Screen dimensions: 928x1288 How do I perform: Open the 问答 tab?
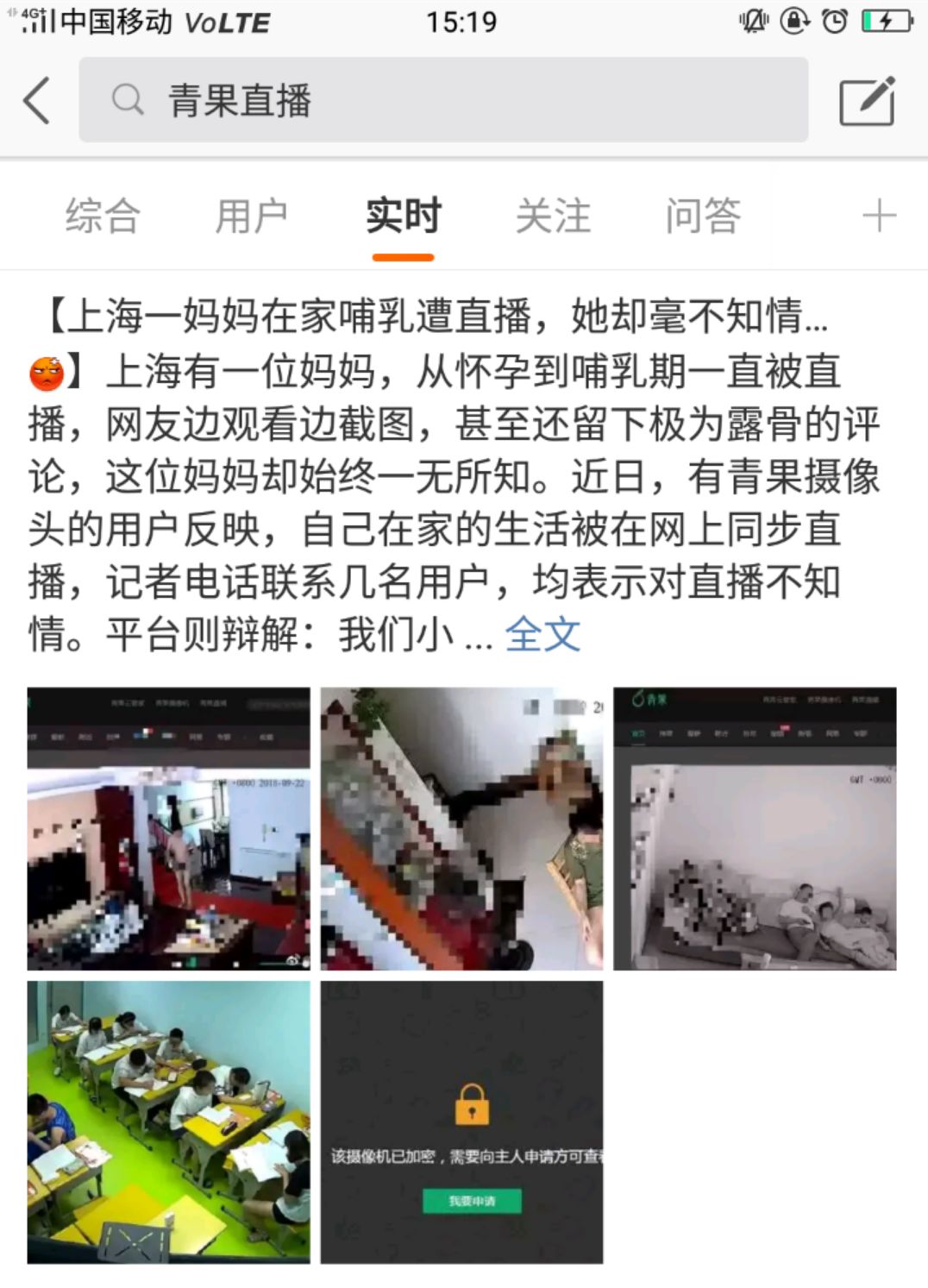(x=703, y=216)
